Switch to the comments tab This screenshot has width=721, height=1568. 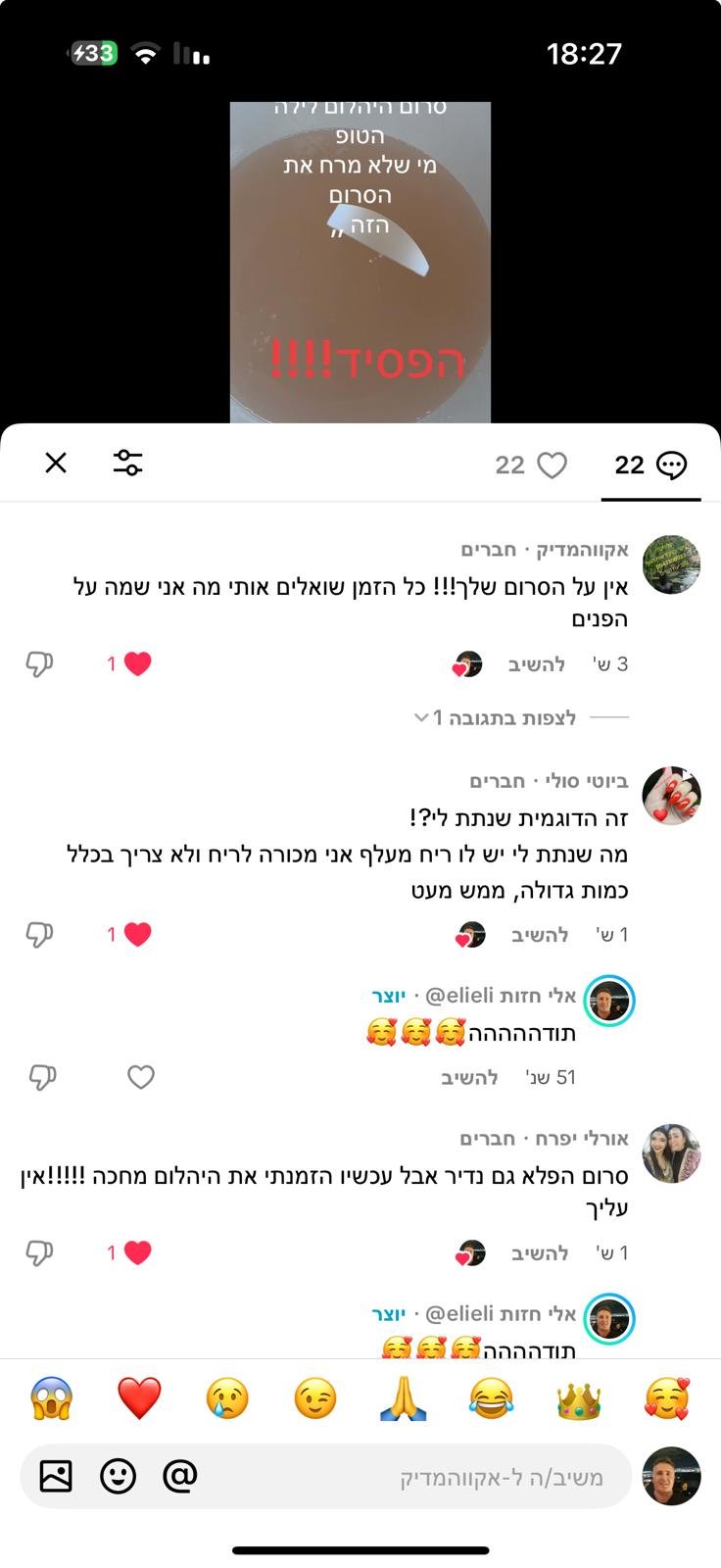pos(650,465)
